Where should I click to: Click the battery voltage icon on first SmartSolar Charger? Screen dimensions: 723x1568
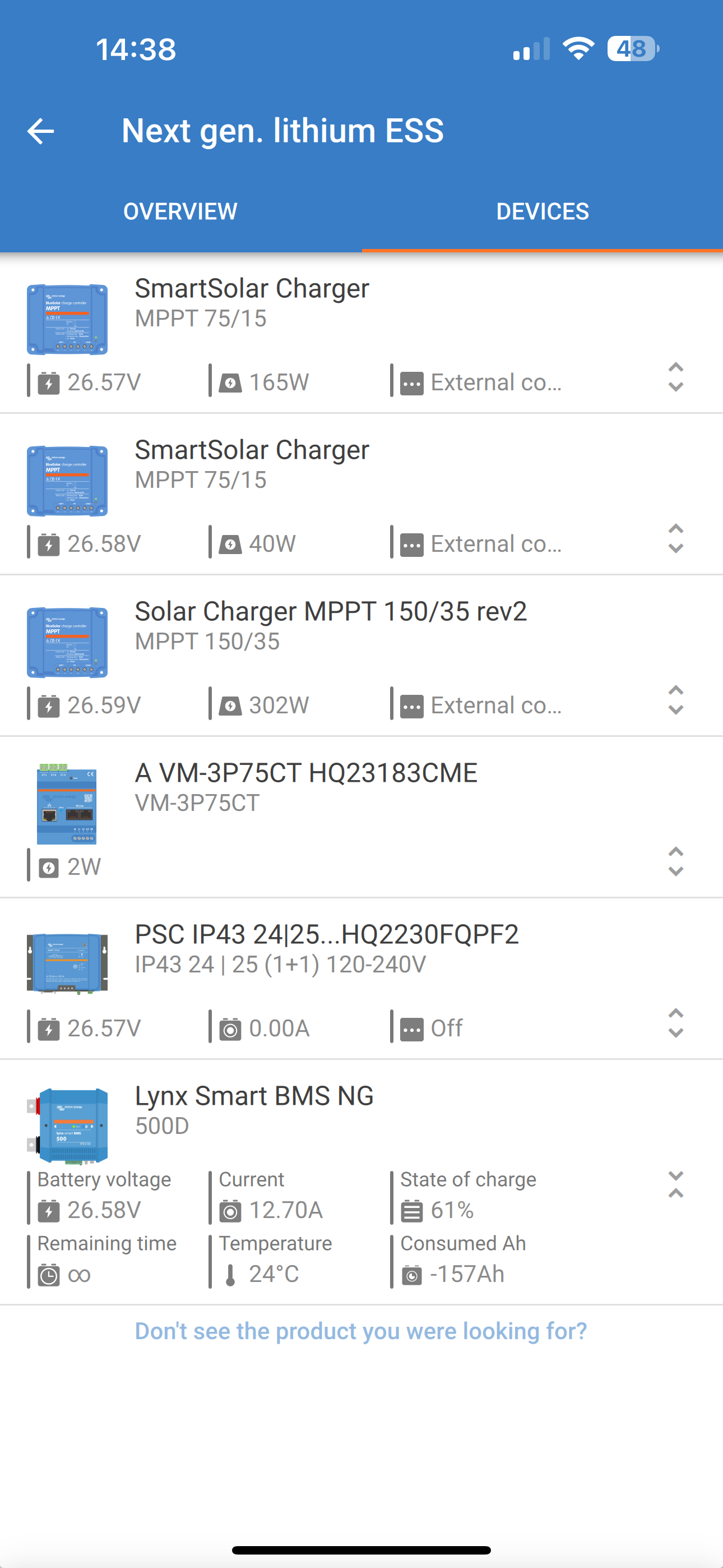49,382
